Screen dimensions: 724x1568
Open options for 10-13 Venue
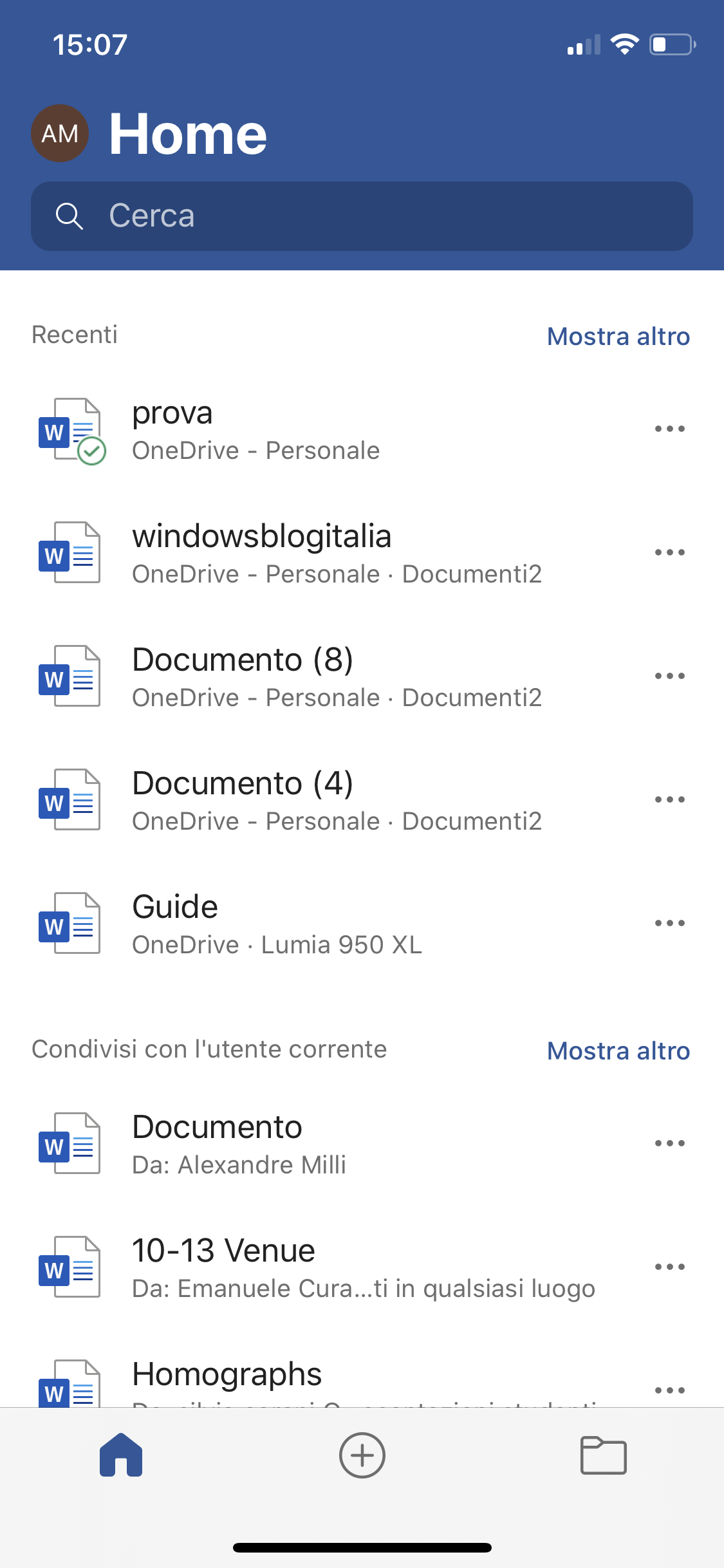tap(669, 1267)
